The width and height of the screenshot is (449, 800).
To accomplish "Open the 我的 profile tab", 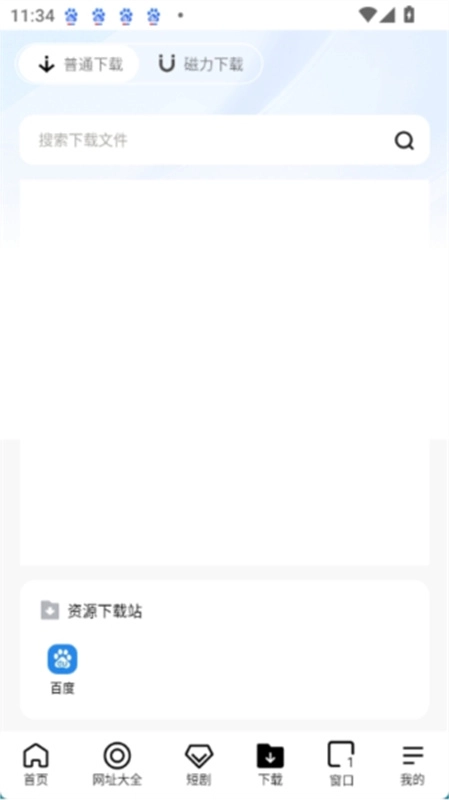I will [412, 764].
